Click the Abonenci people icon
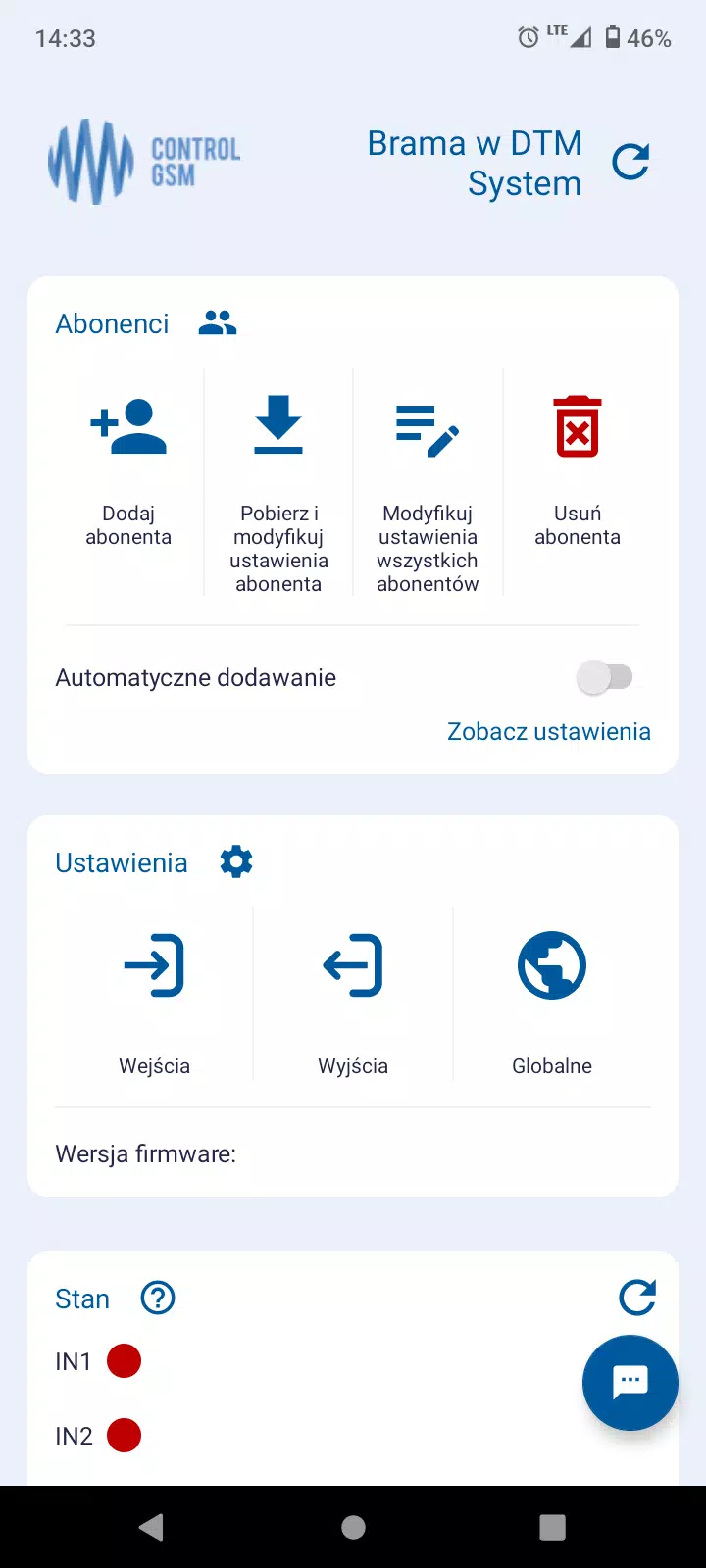This screenshot has width=706, height=1568. 217,320
